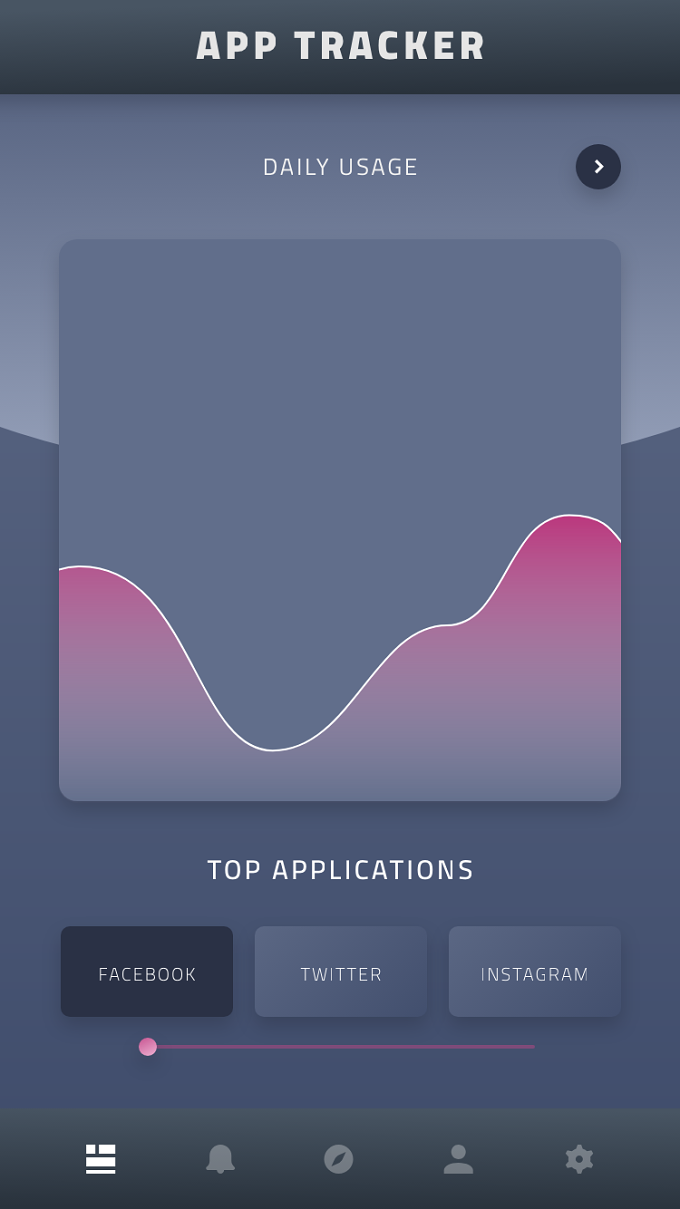This screenshot has height=1209, width=680.
Task: Open the dashboard tab in bottom bar
Action: coord(101,1159)
